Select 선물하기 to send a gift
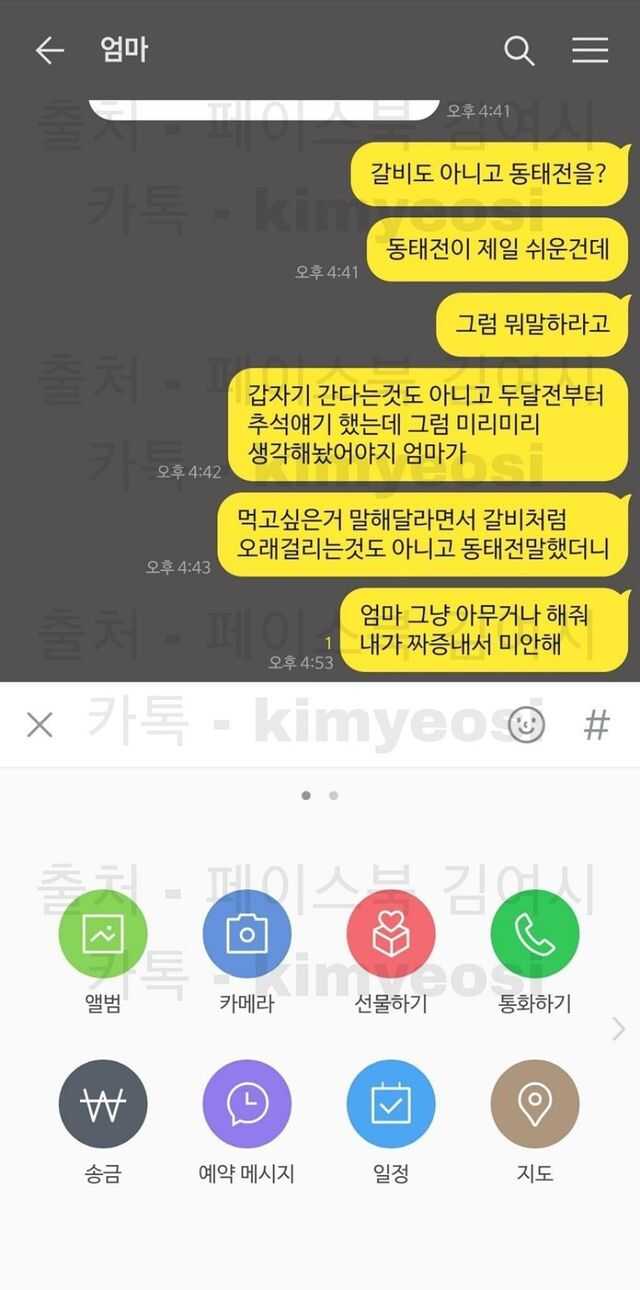This screenshot has width=640, height=1290. [391, 933]
